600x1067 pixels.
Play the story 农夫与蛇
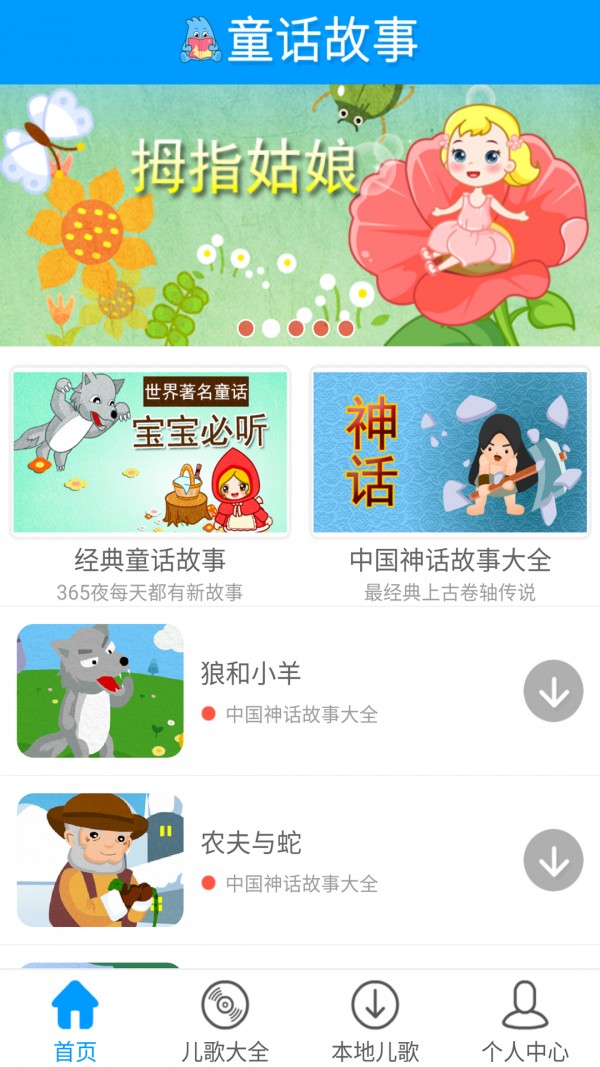pos(250,860)
